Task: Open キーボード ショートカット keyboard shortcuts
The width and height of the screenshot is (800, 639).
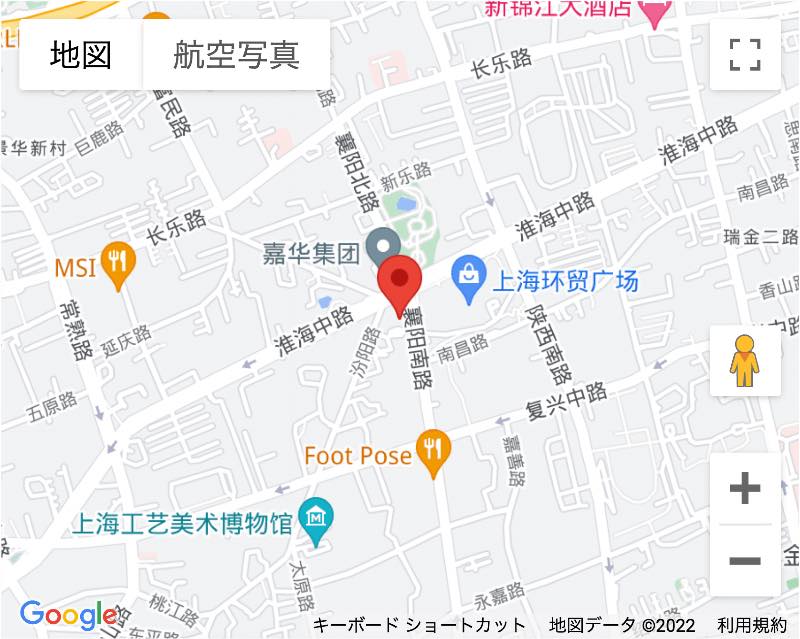Action: (419, 626)
